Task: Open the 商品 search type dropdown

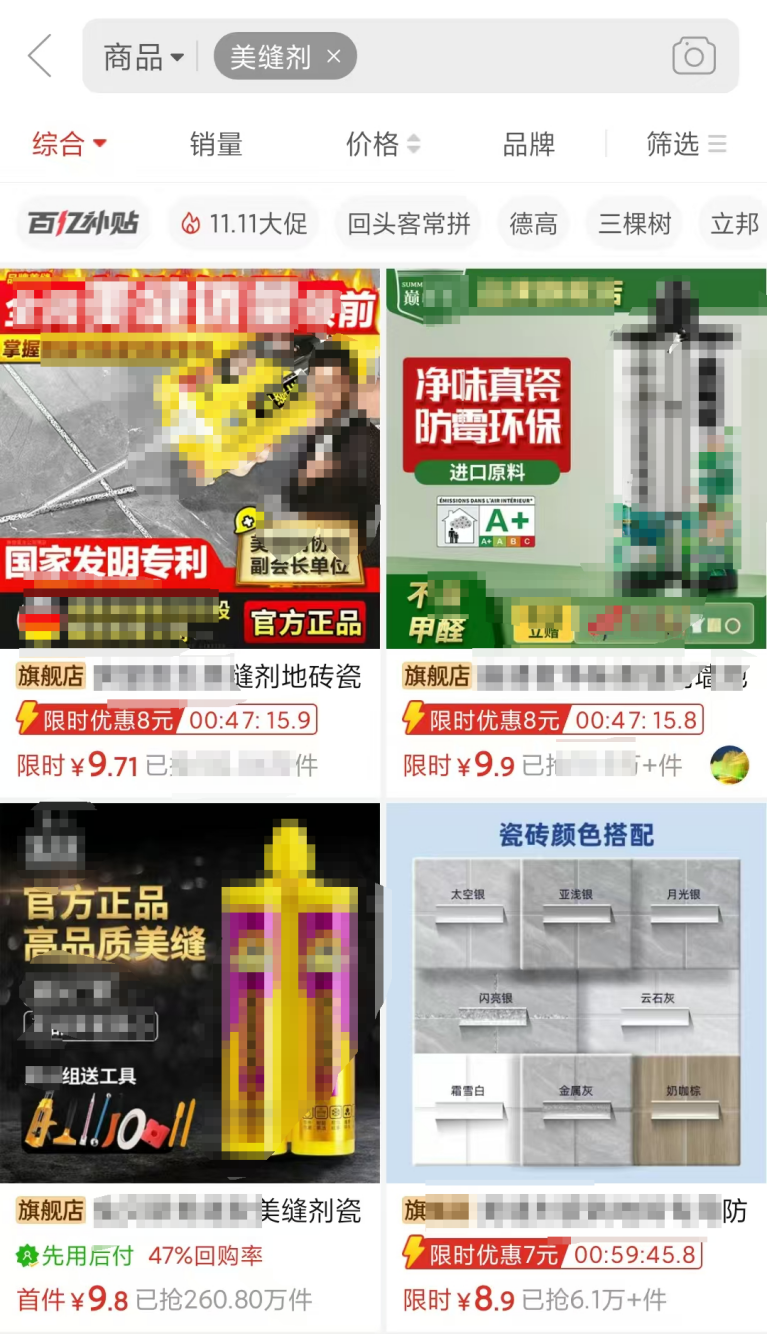Action: [x=143, y=57]
